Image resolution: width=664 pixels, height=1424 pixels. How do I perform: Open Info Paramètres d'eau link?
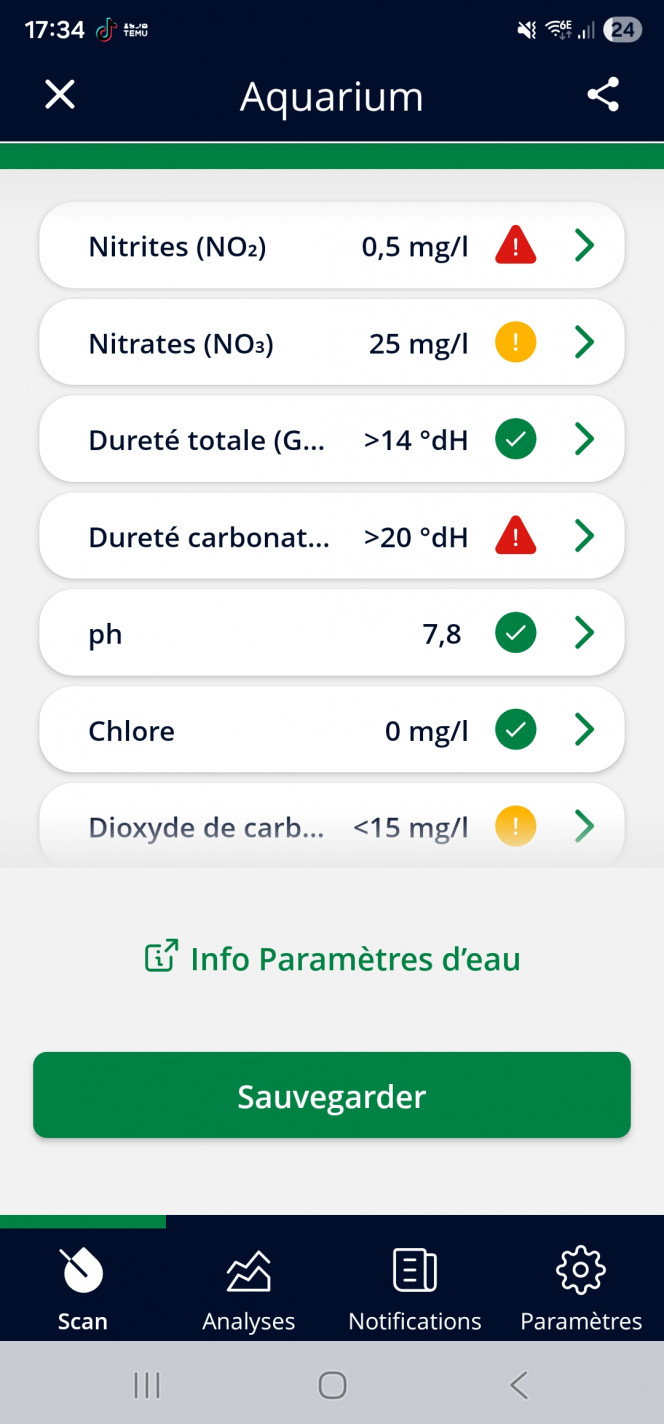coord(332,959)
